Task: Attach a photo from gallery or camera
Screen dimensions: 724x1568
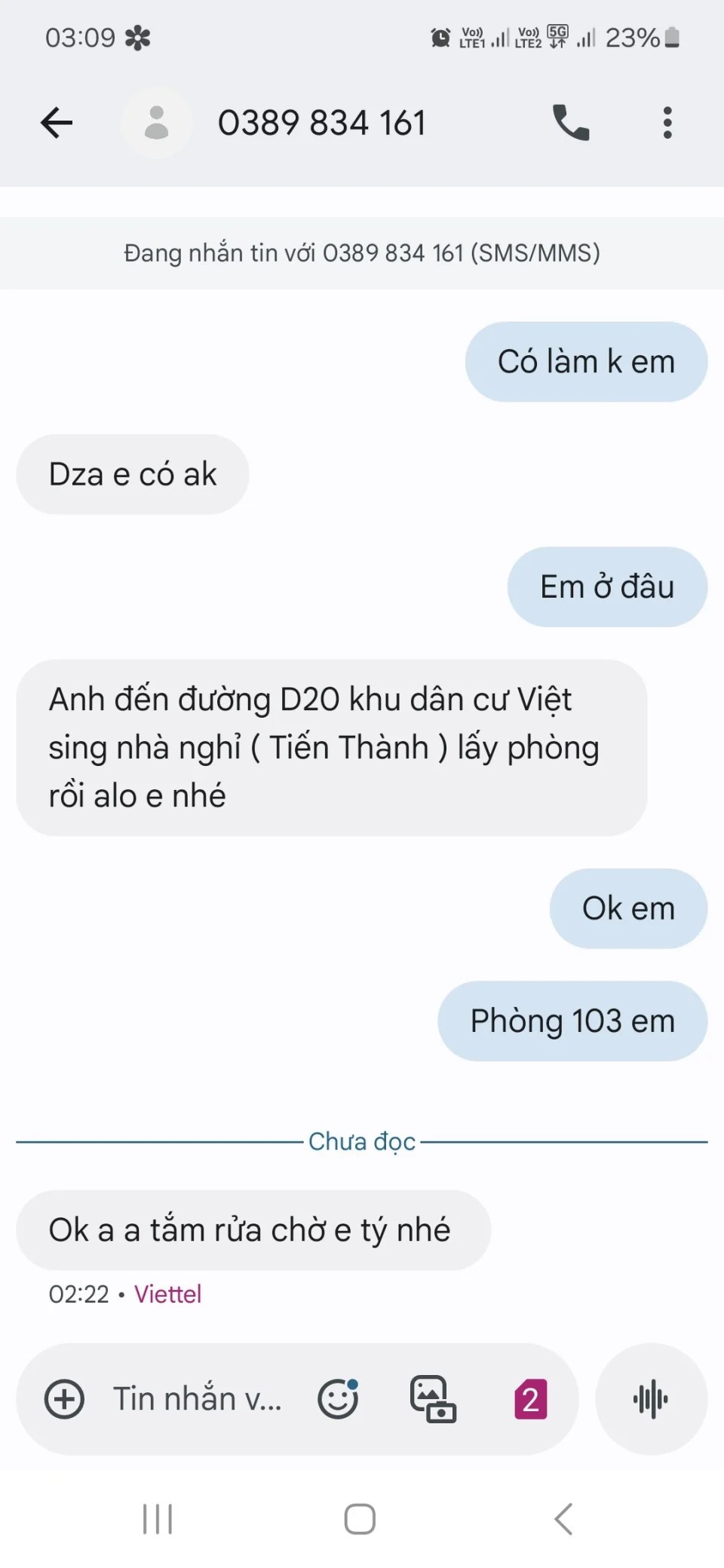Action: pos(433,1399)
